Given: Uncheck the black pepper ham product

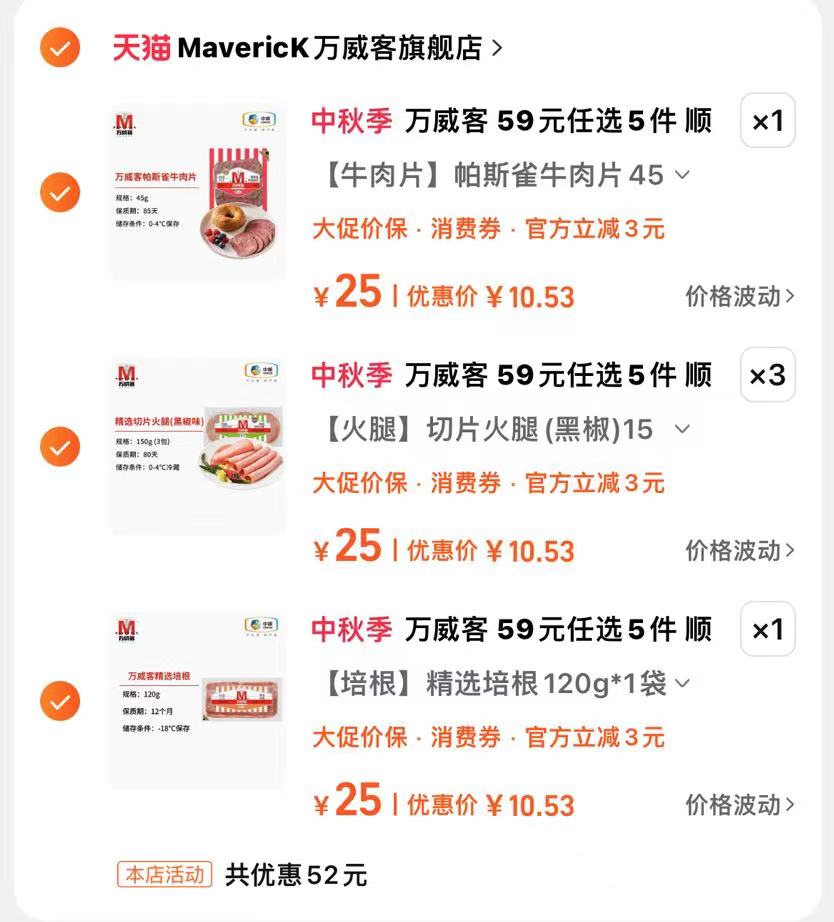Looking at the screenshot, I should point(59,445).
